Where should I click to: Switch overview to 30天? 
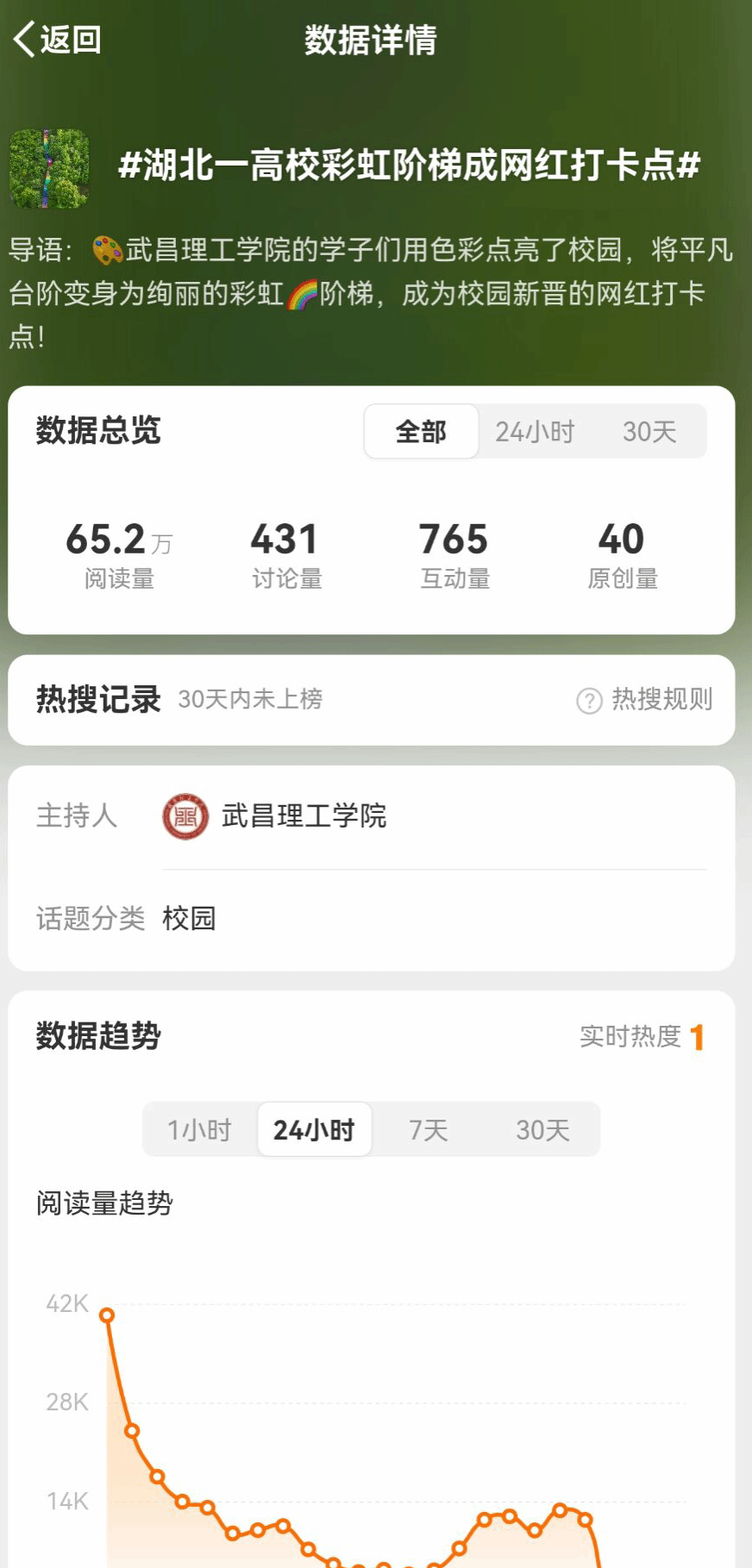(x=649, y=431)
